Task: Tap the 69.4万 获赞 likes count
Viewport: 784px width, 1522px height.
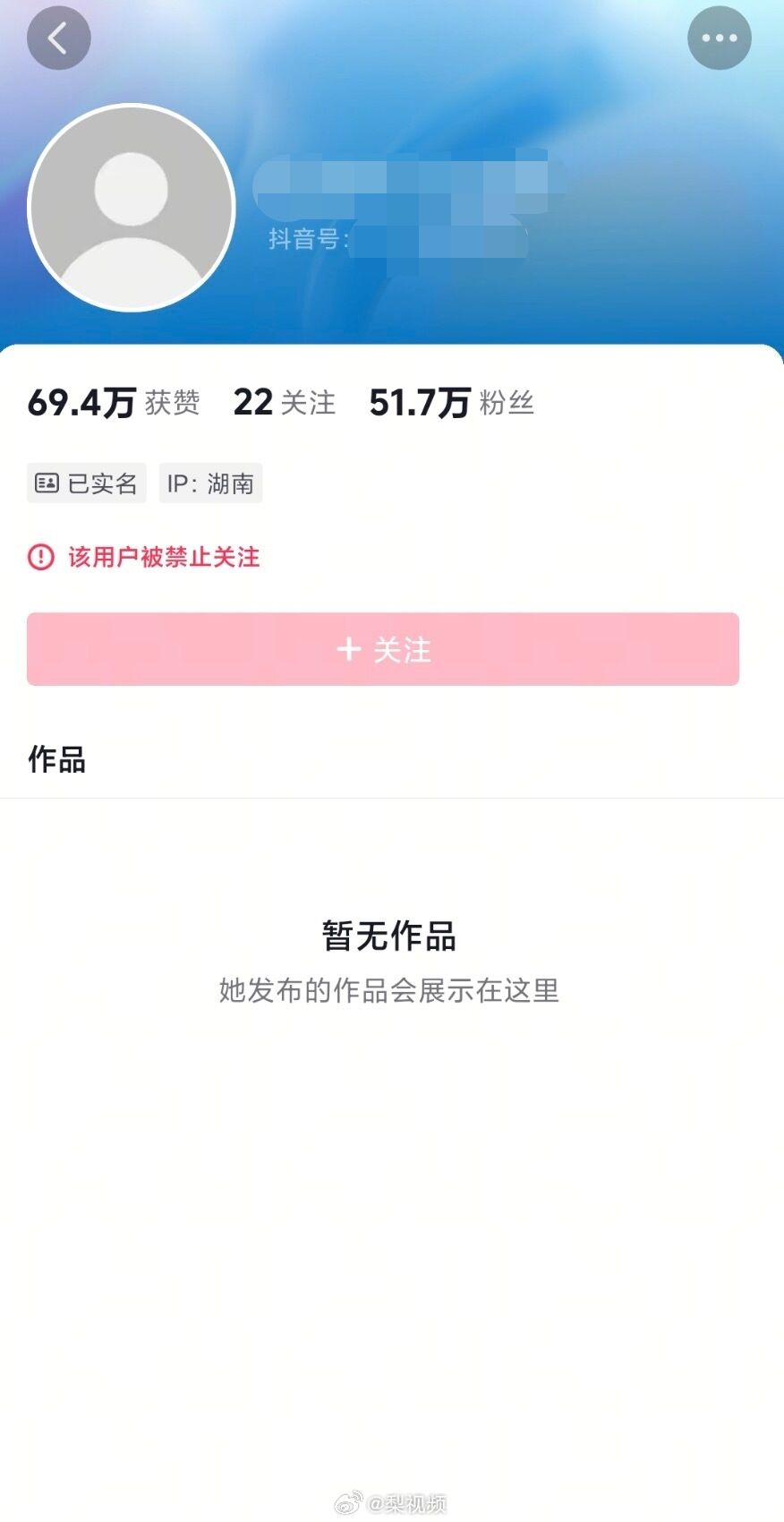Action: click(113, 402)
